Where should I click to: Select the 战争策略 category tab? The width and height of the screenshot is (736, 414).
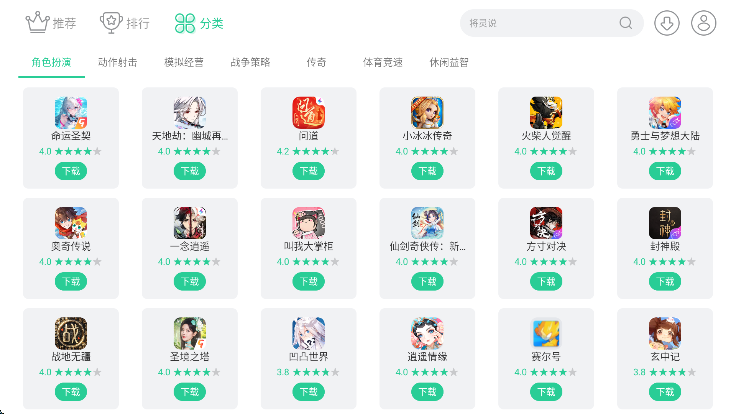point(250,62)
